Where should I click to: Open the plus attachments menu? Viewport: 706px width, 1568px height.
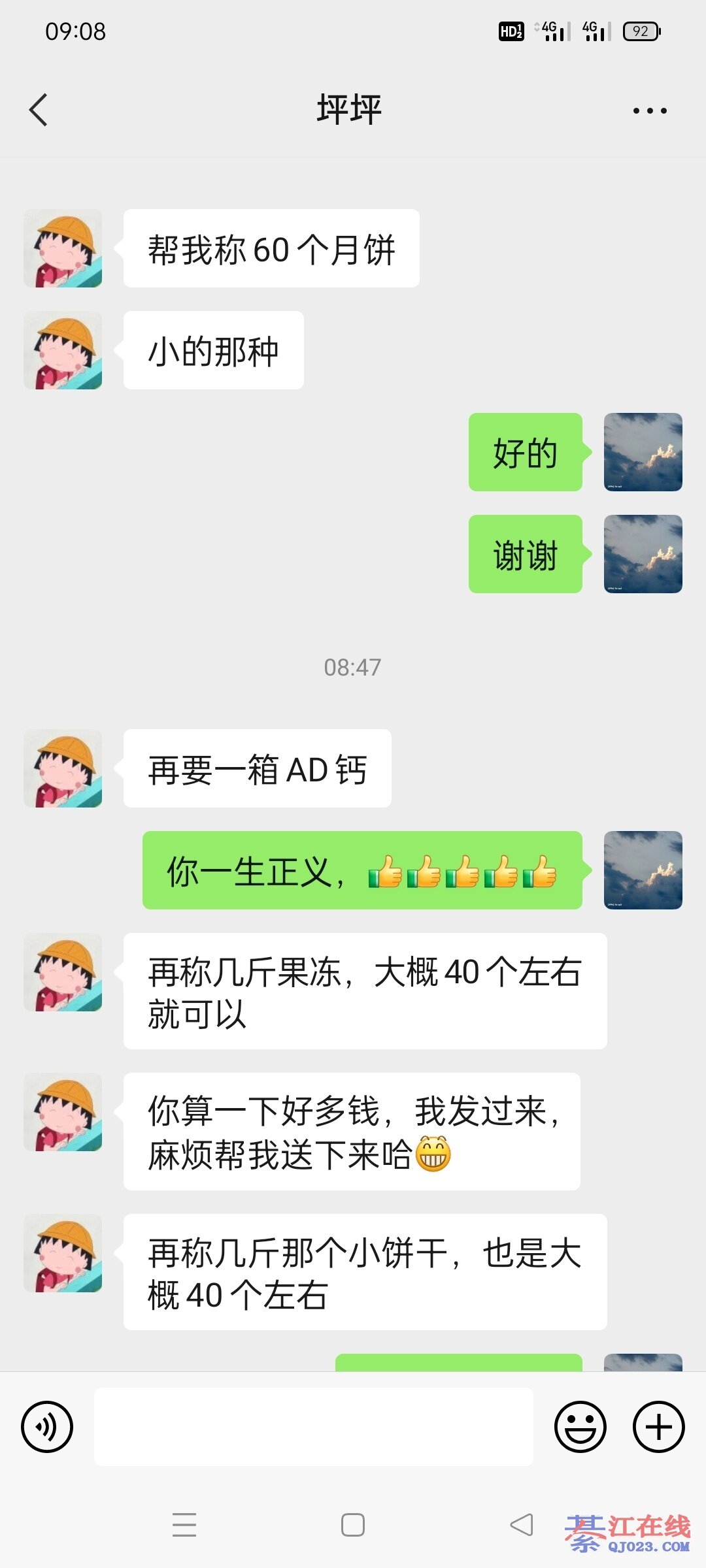(658, 1427)
